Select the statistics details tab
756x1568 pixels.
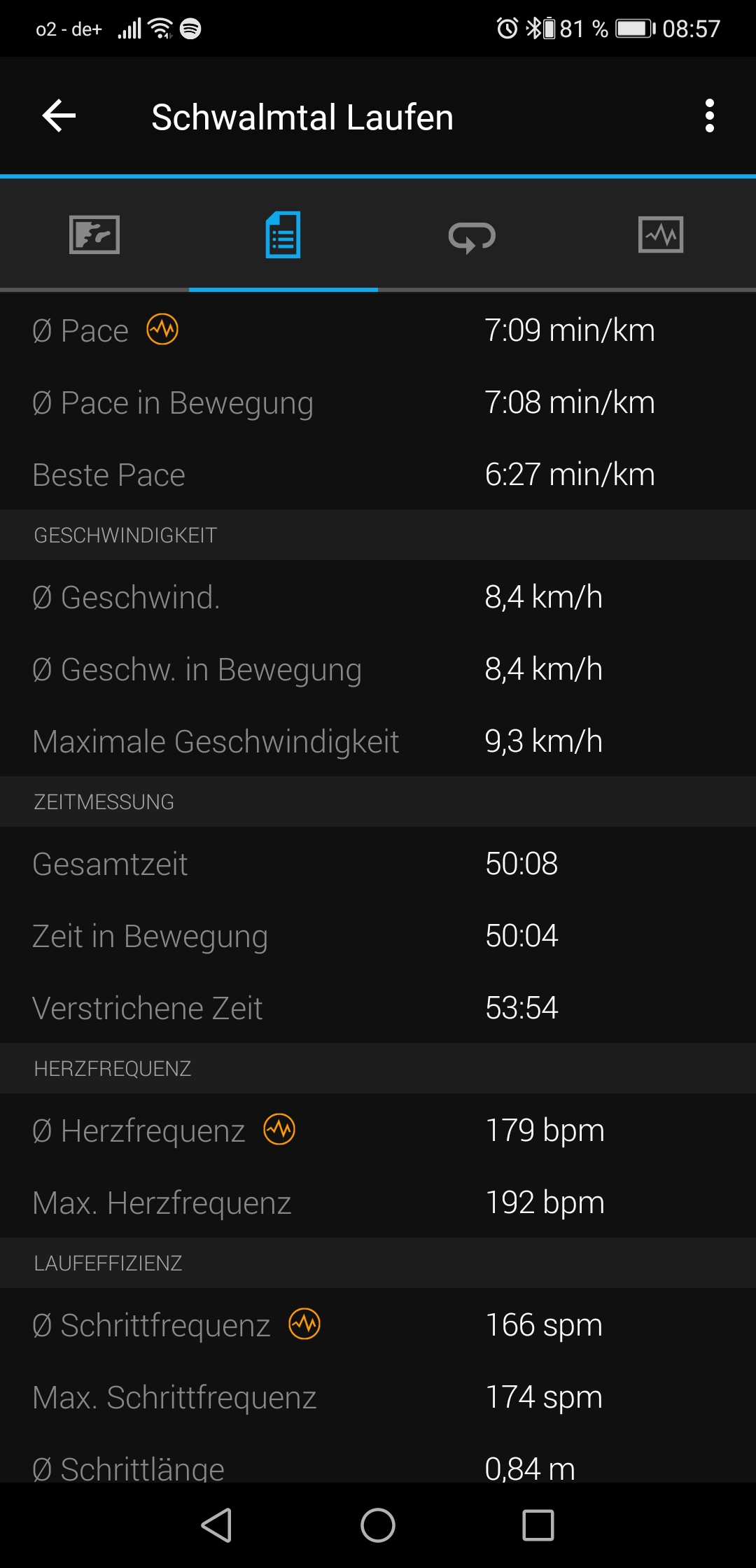(x=283, y=235)
